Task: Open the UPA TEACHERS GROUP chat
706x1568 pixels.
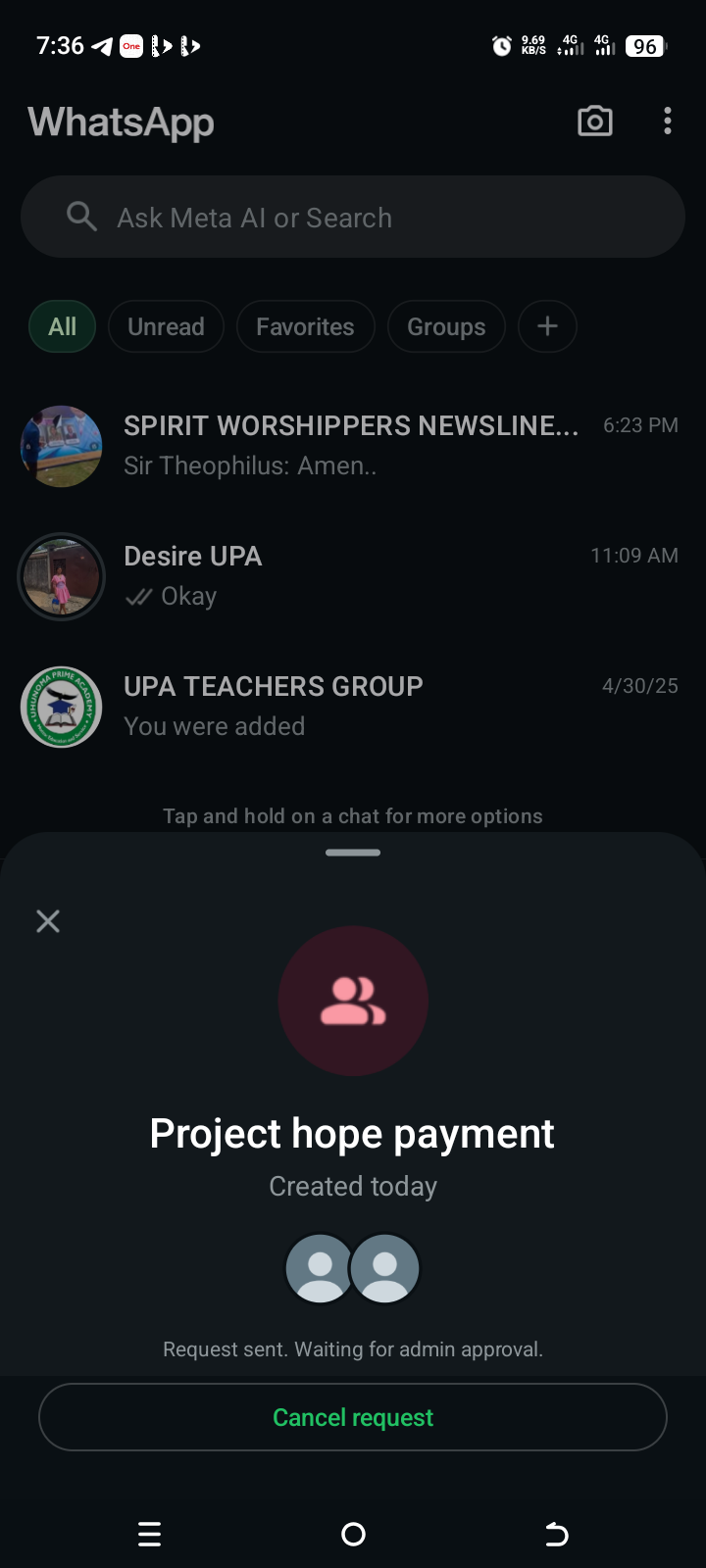Action: point(350,707)
